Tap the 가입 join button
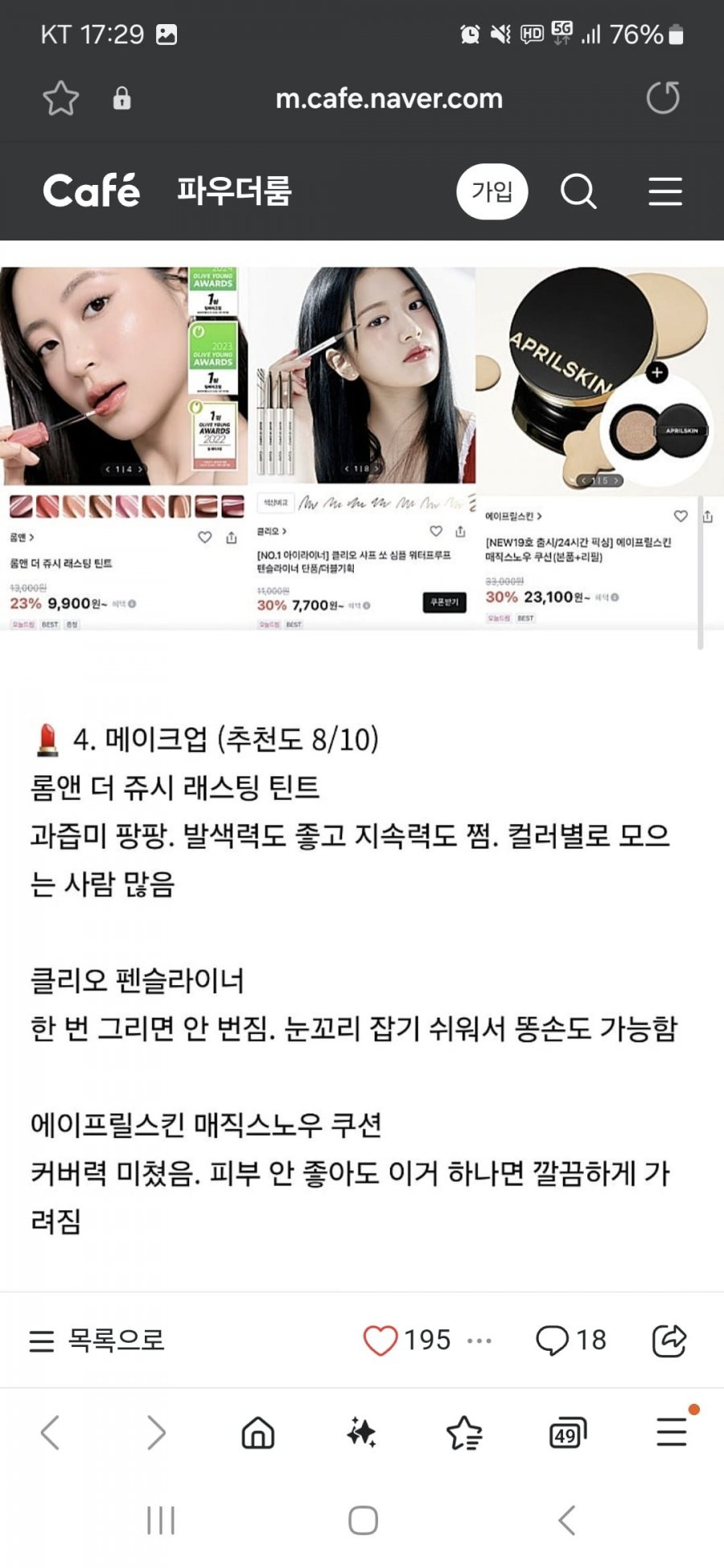Screen dimensions: 724x1568 click(x=492, y=191)
